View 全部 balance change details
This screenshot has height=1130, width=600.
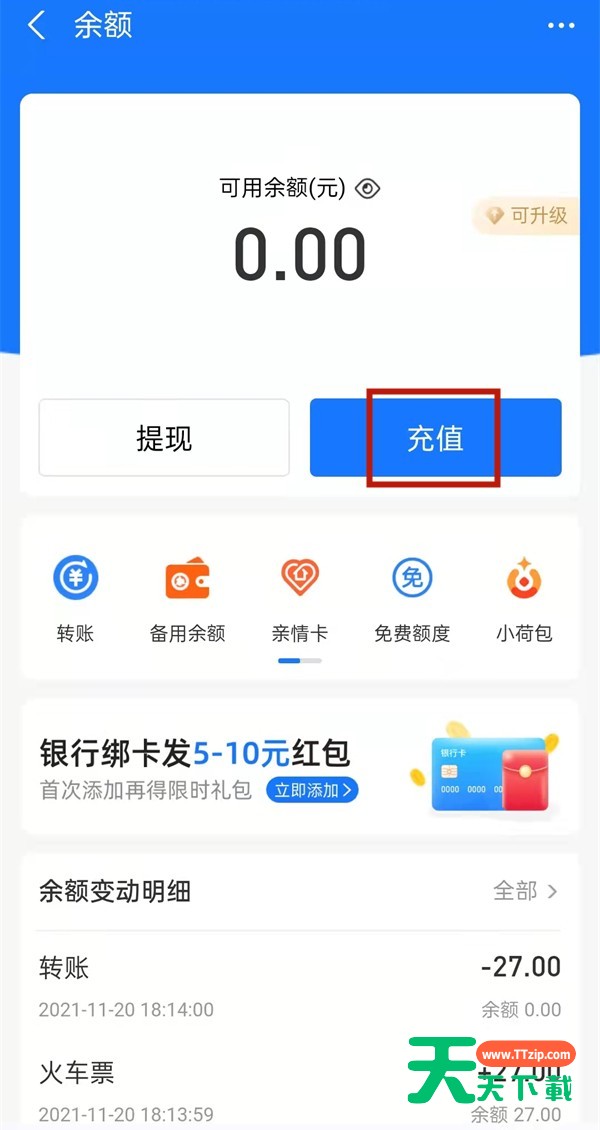525,890
